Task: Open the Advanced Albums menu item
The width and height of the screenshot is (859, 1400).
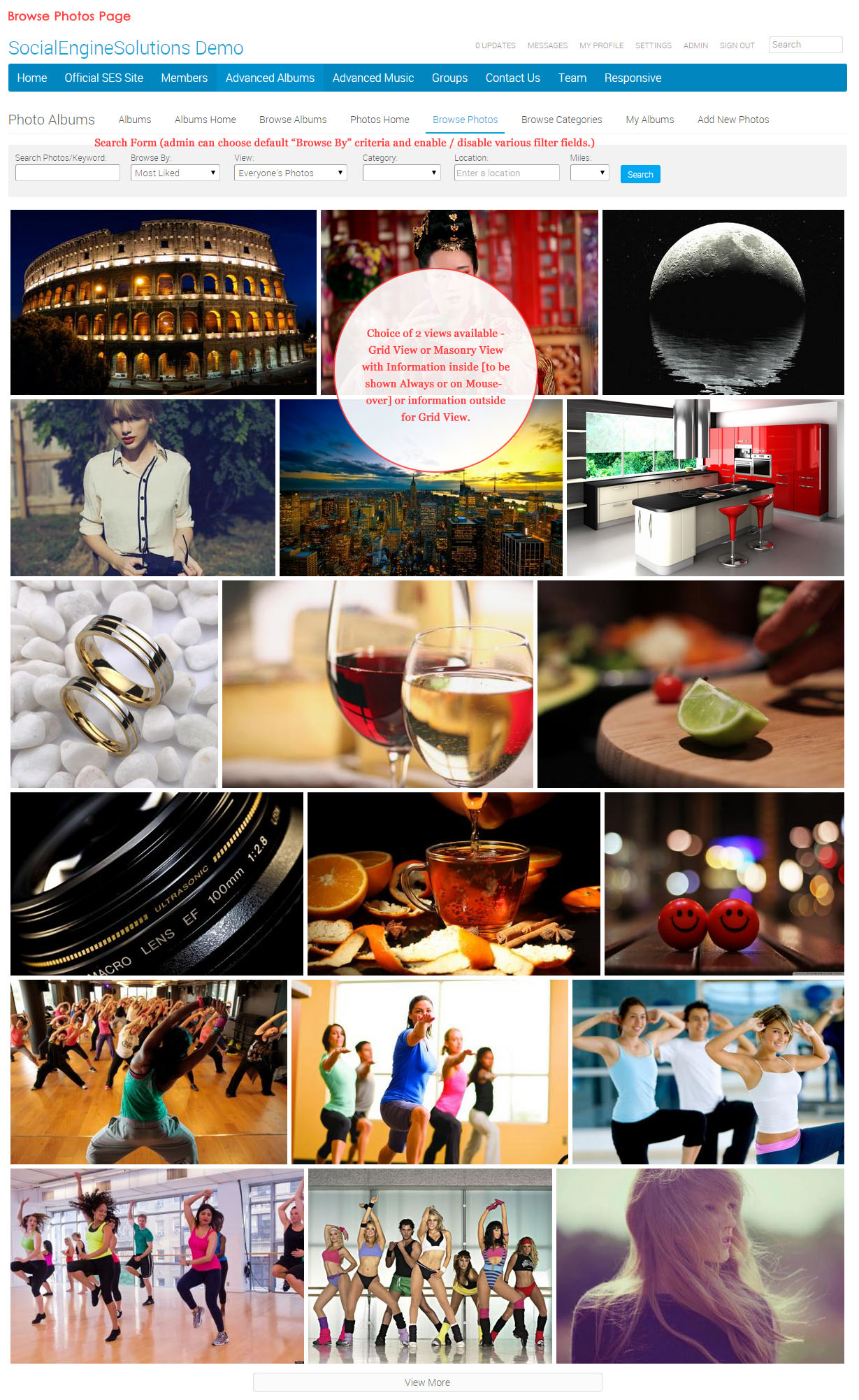Action: pyautogui.click(x=270, y=78)
